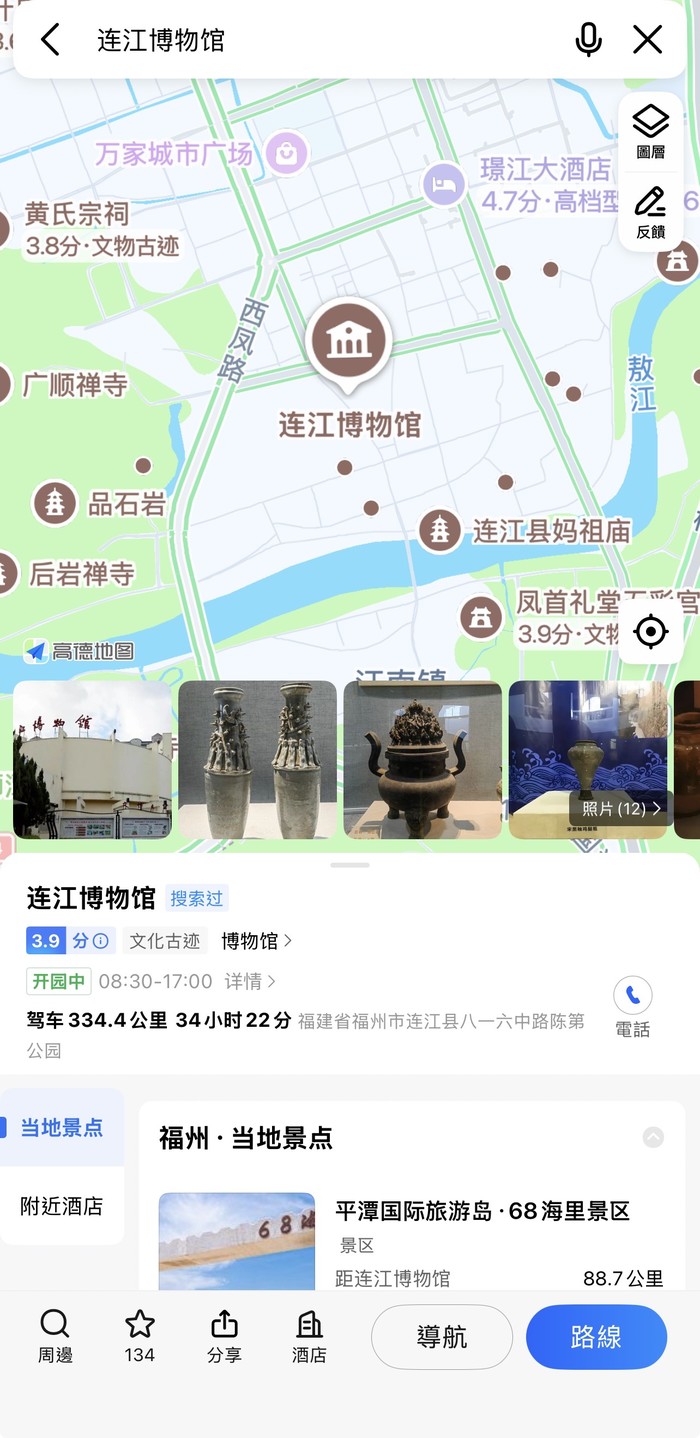Go back from search results

(x=50, y=40)
